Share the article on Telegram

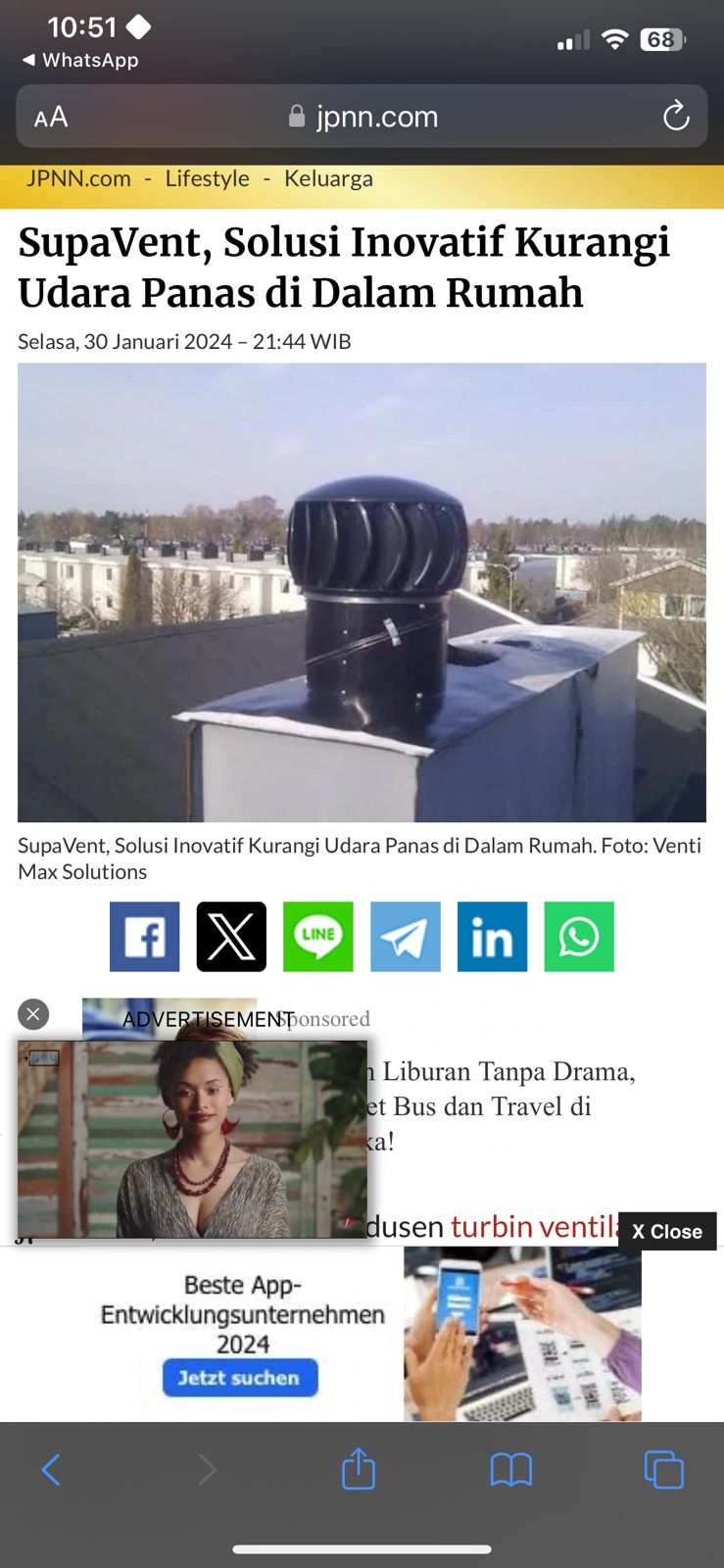coord(405,937)
